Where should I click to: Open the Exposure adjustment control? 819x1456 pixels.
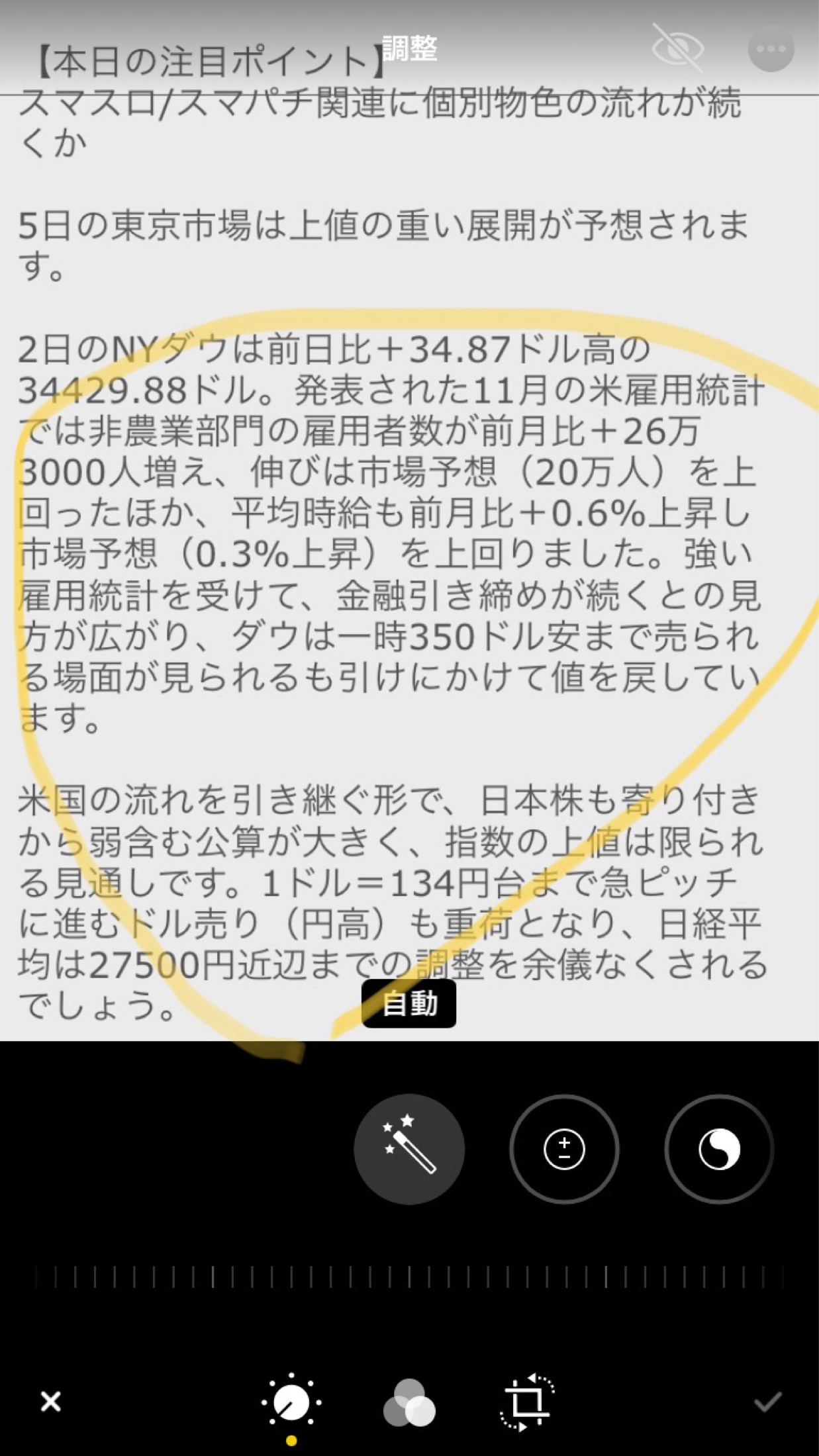(563, 1150)
